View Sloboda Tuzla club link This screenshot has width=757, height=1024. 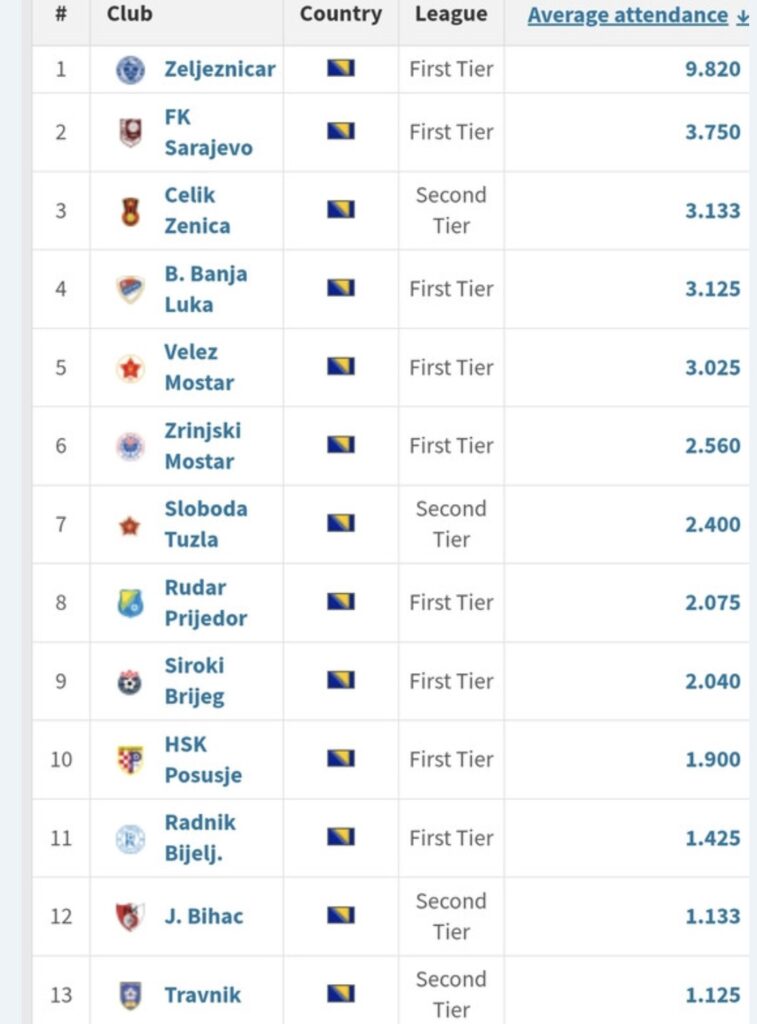coord(205,524)
